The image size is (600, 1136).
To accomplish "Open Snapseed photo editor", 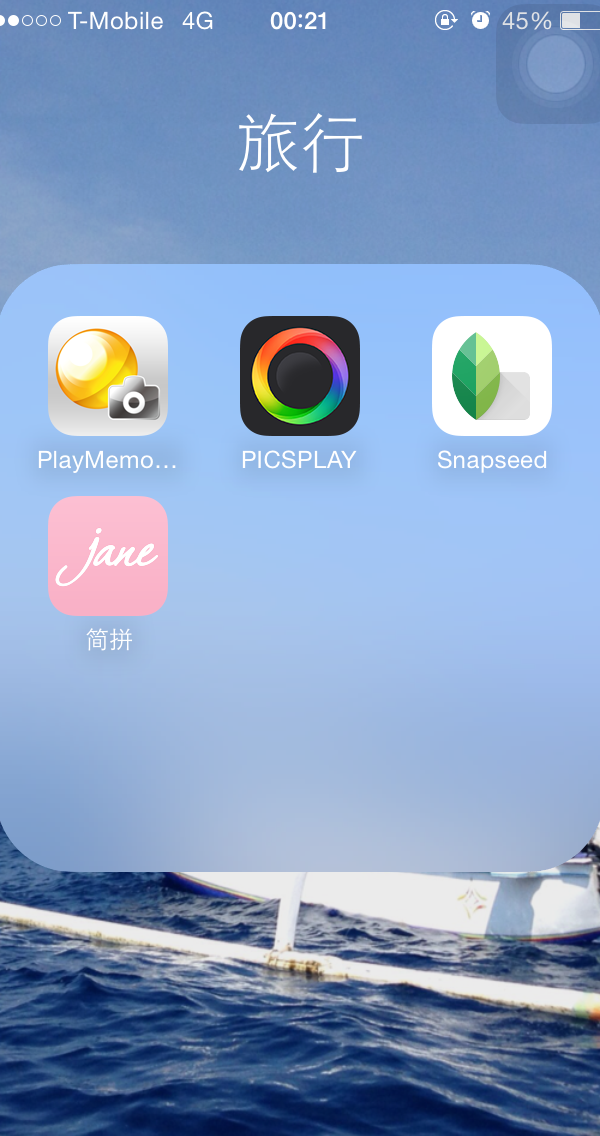I will [x=492, y=376].
